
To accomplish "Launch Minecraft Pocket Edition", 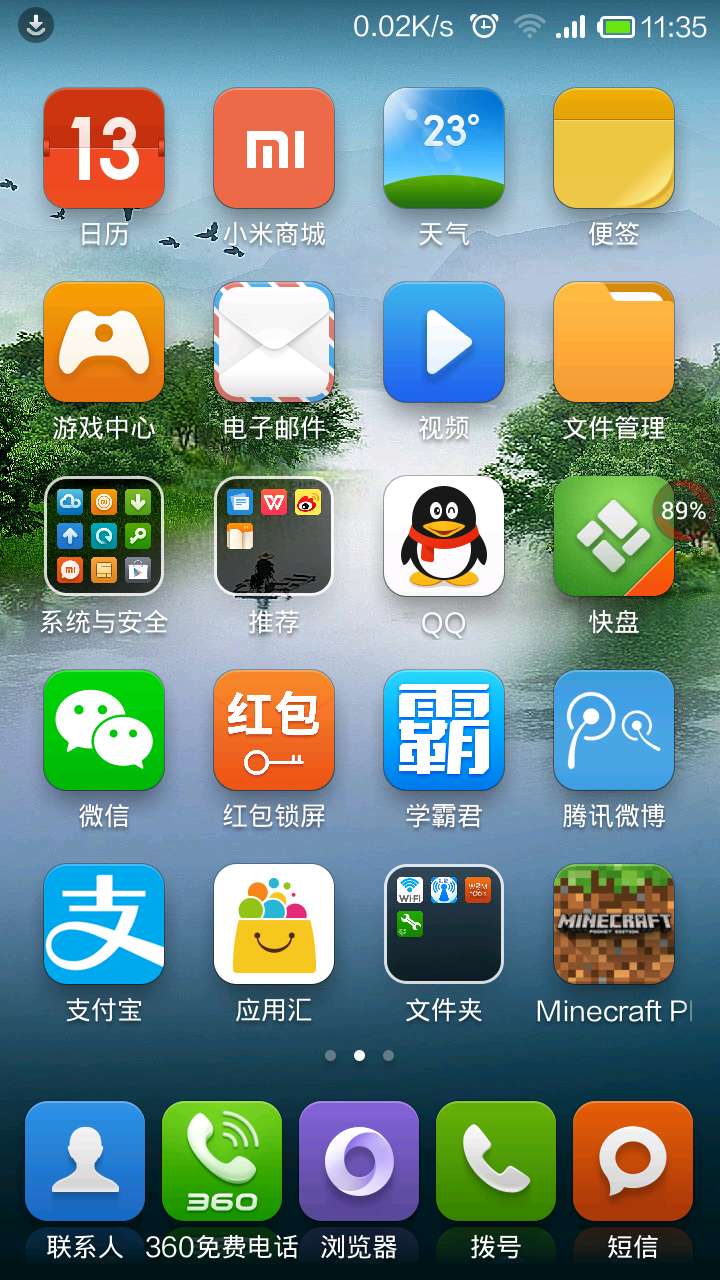I will (x=614, y=924).
